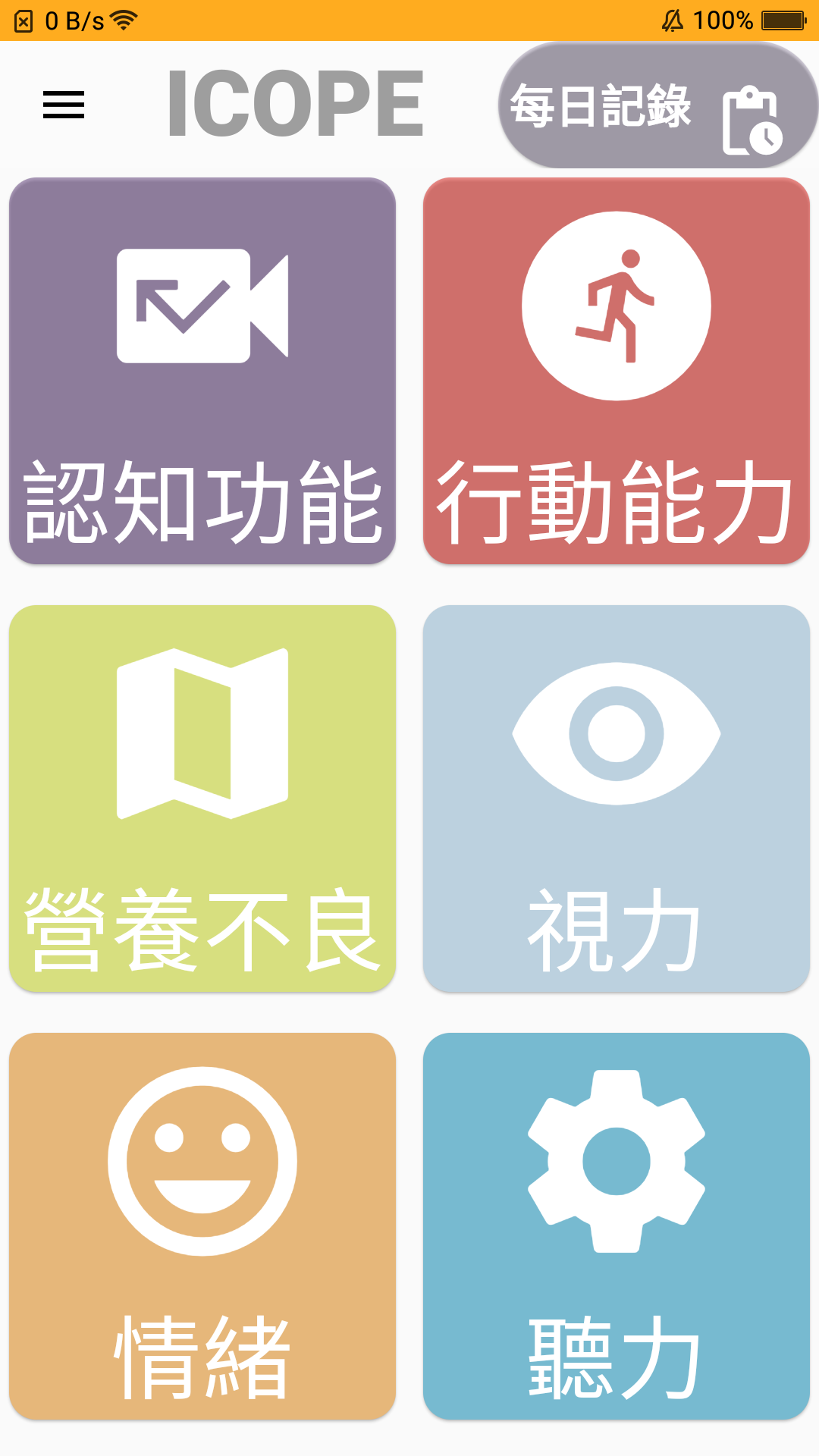This screenshot has width=819, height=1456.
Task: Open the 每日記錄 daily record button
Action: 657,106
